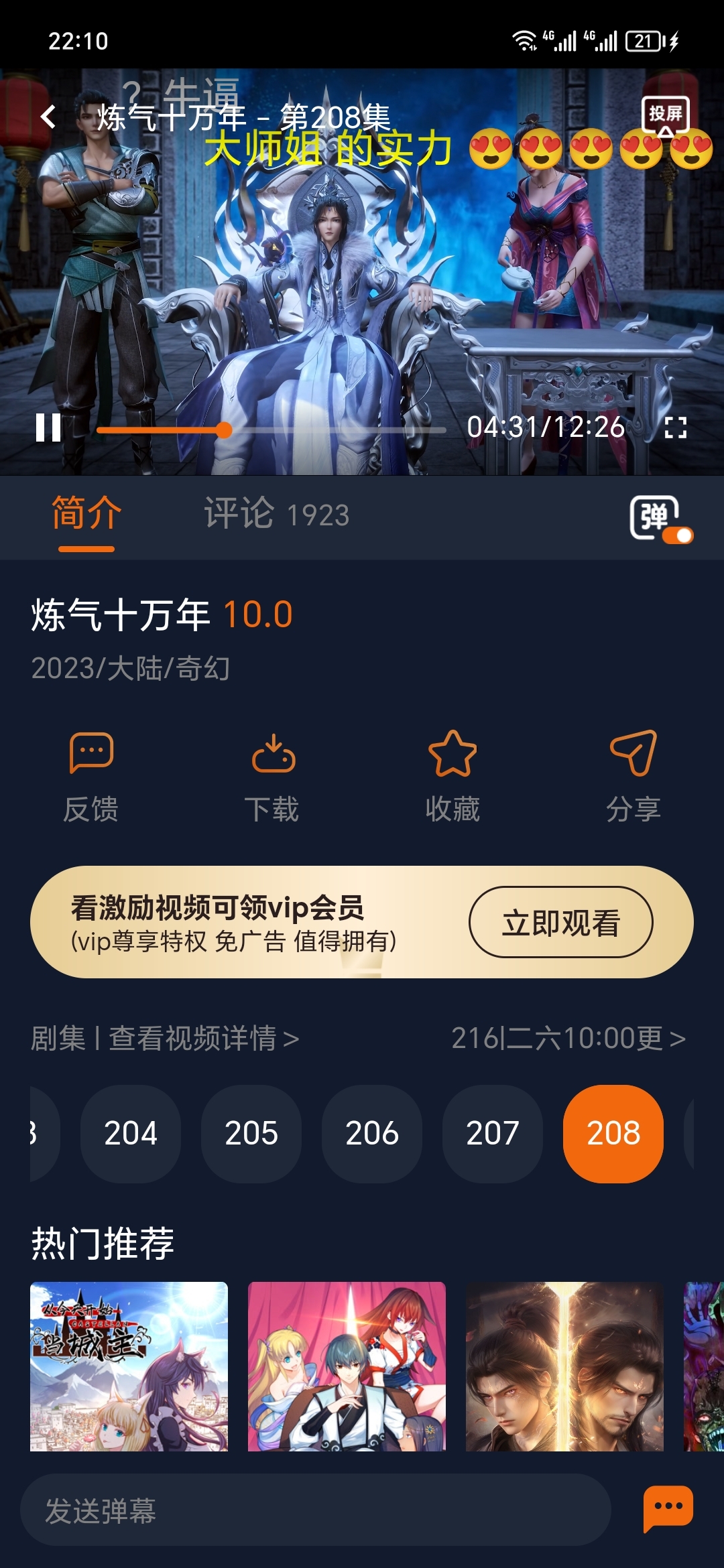
Task: Open the 当城主 recommended show
Action: tap(129, 1366)
